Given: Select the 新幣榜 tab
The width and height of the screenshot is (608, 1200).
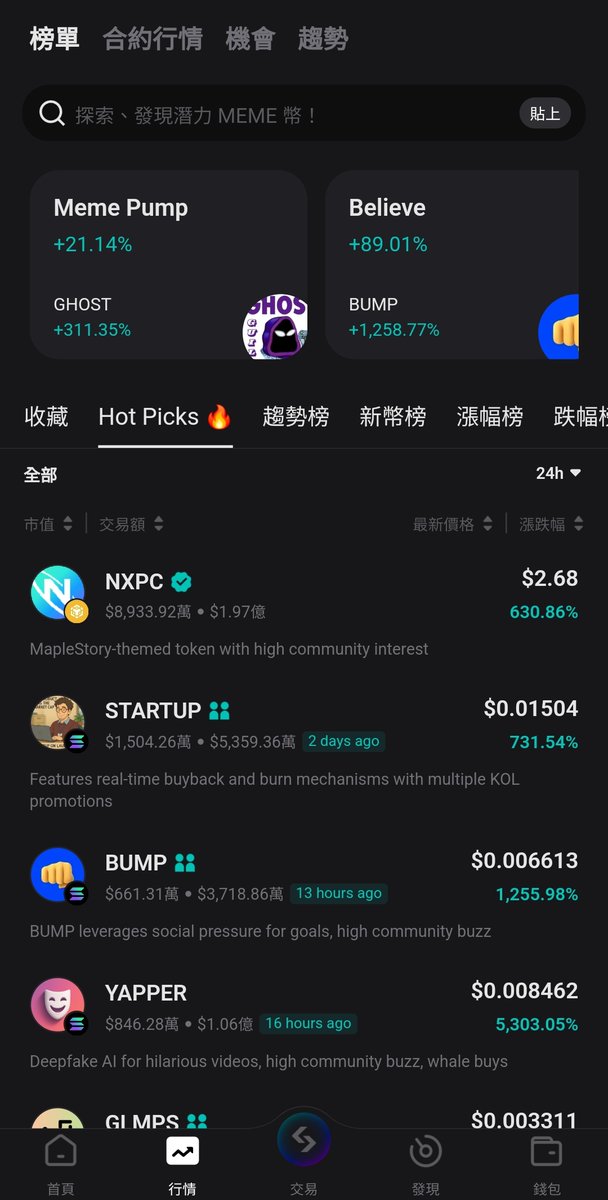Looking at the screenshot, I should (x=392, y=417).
